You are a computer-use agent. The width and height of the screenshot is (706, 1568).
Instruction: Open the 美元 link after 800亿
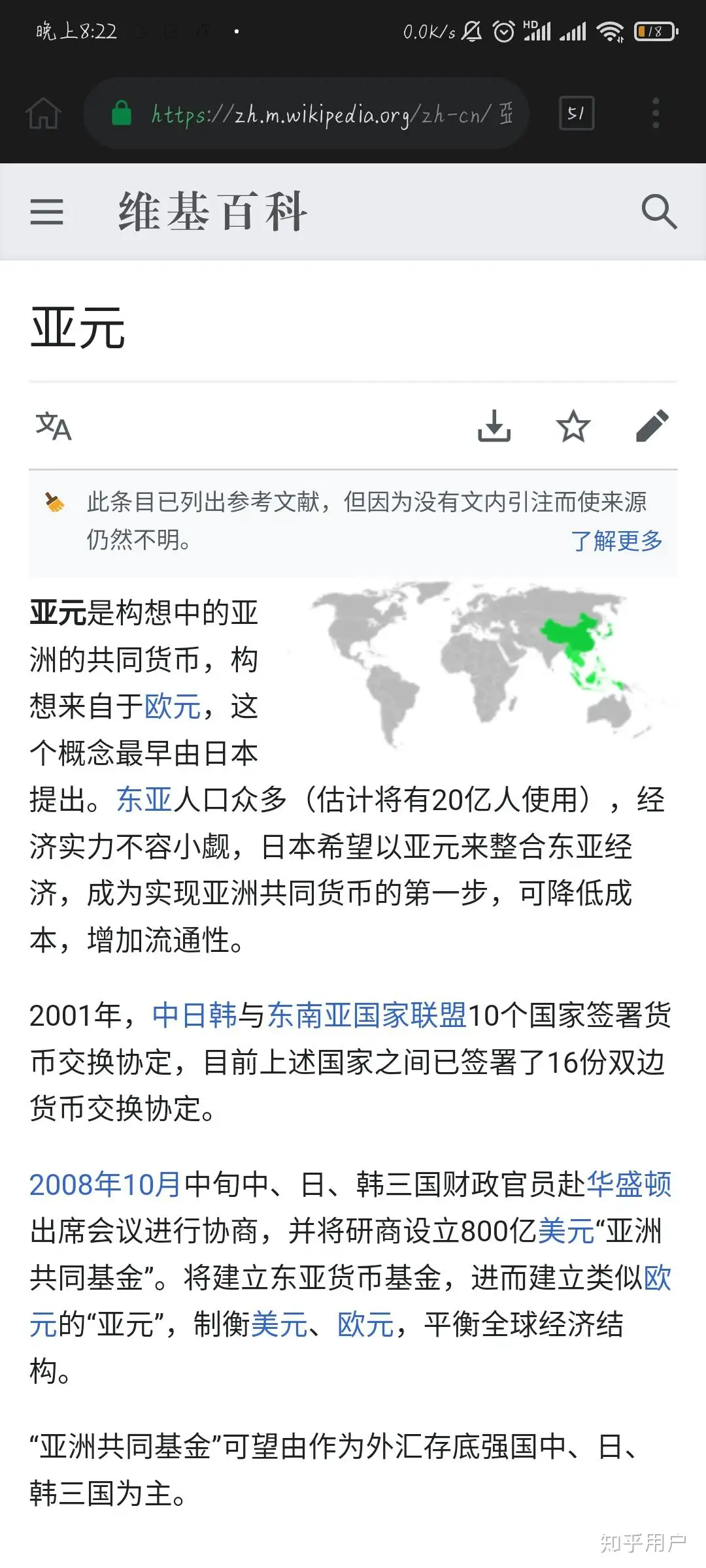click(566, 1231)
